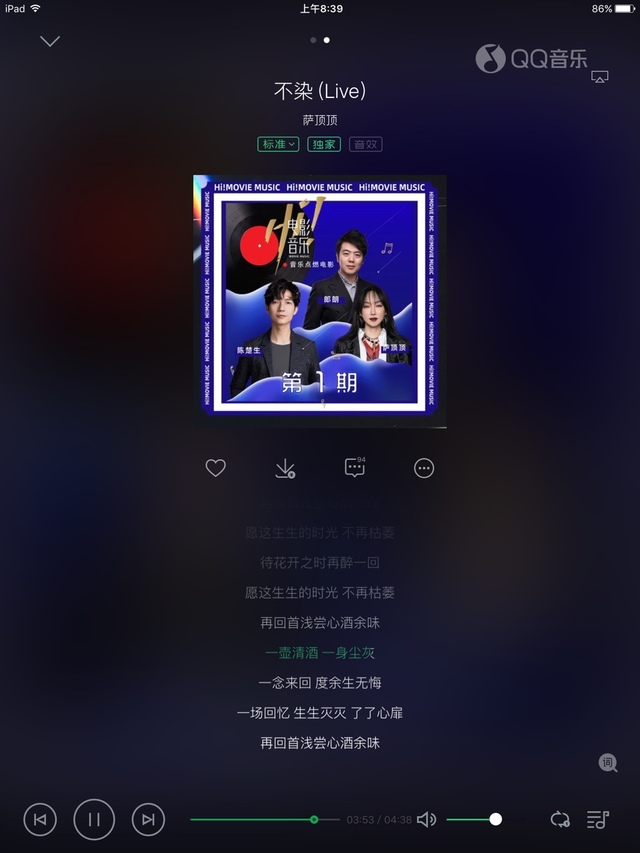Open the 94 comments icon

355,467
